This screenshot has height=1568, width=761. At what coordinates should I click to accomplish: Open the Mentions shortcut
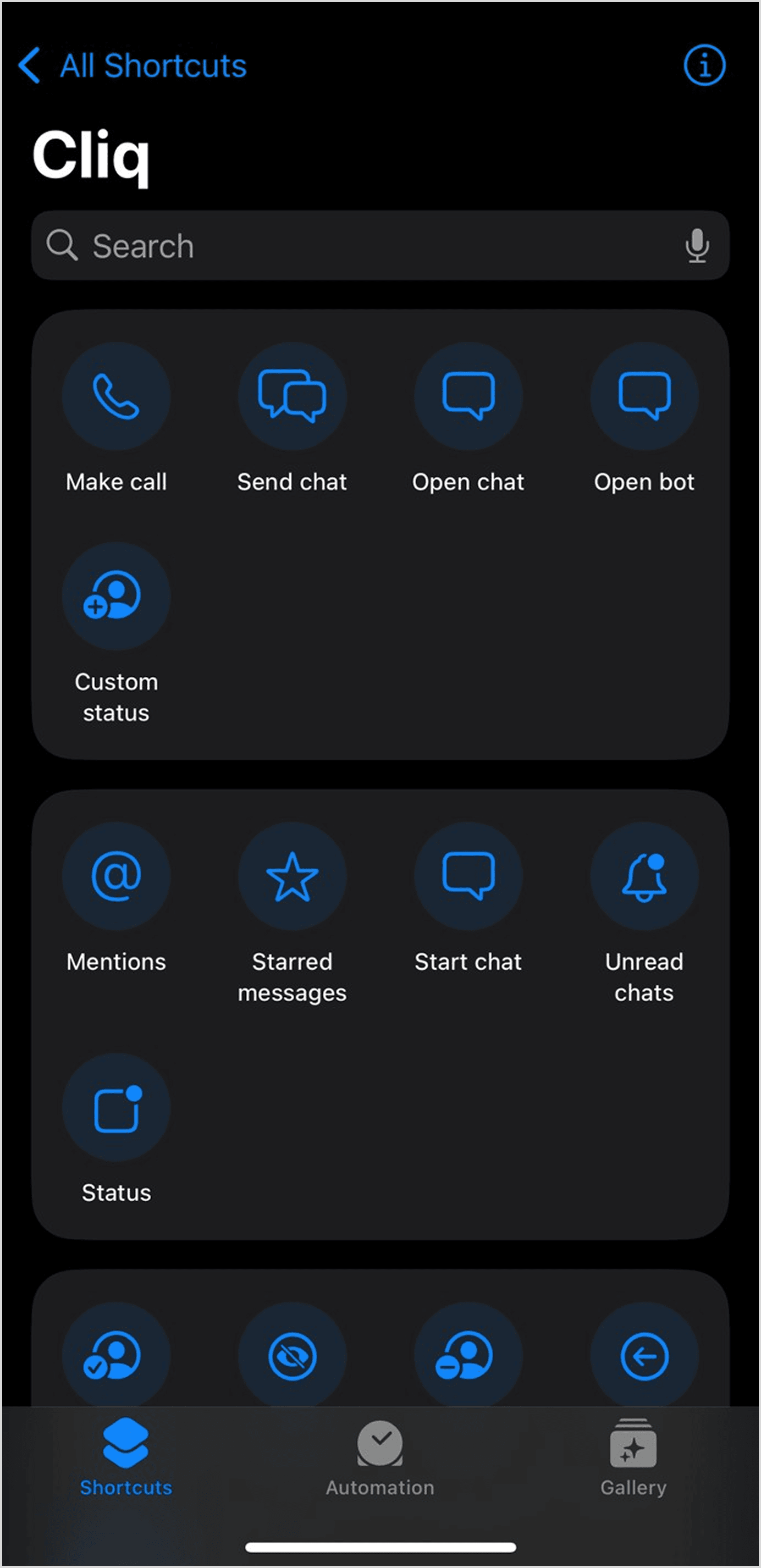coord(116,876)
